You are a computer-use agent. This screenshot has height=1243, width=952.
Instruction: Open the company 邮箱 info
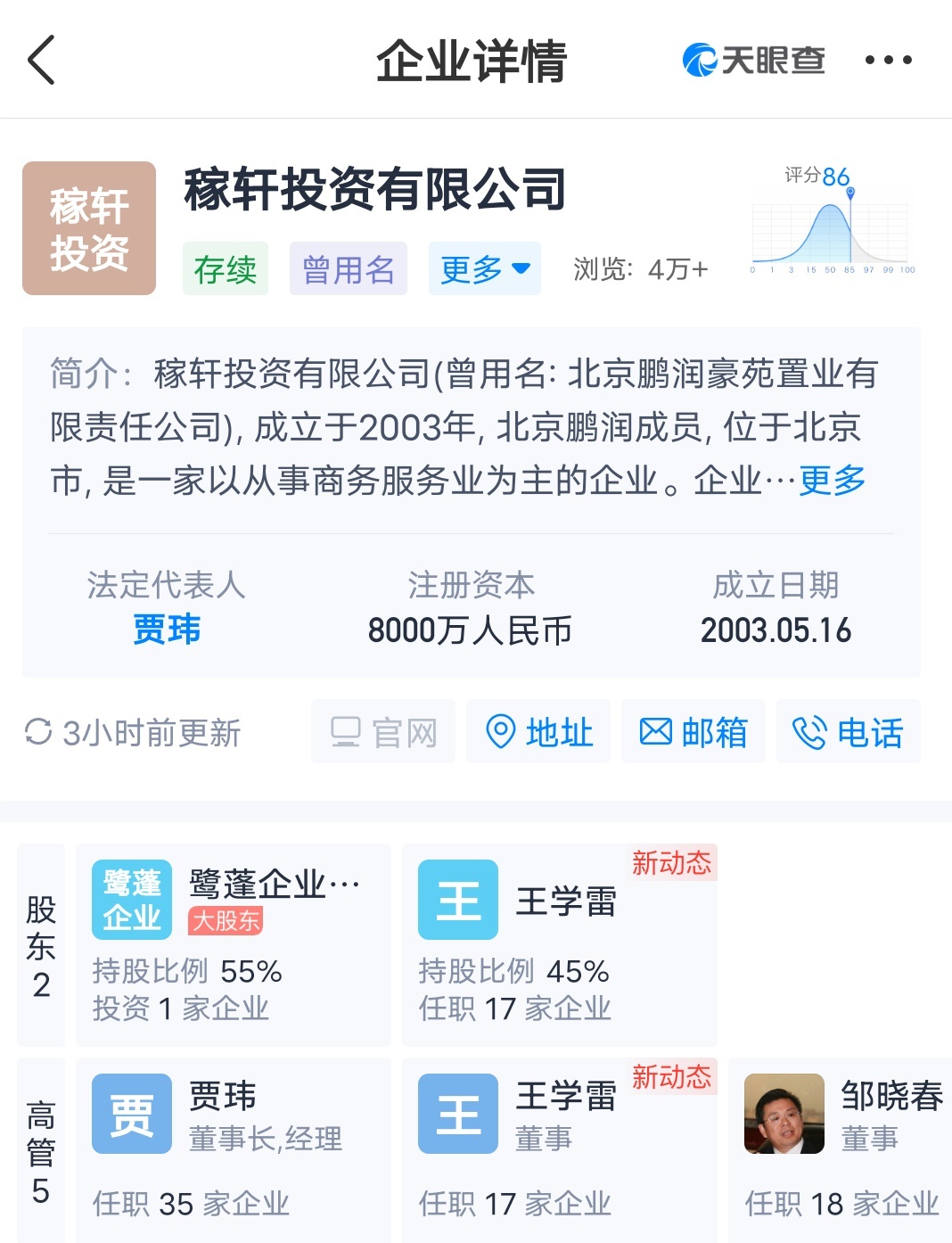[x=693, y=732]
